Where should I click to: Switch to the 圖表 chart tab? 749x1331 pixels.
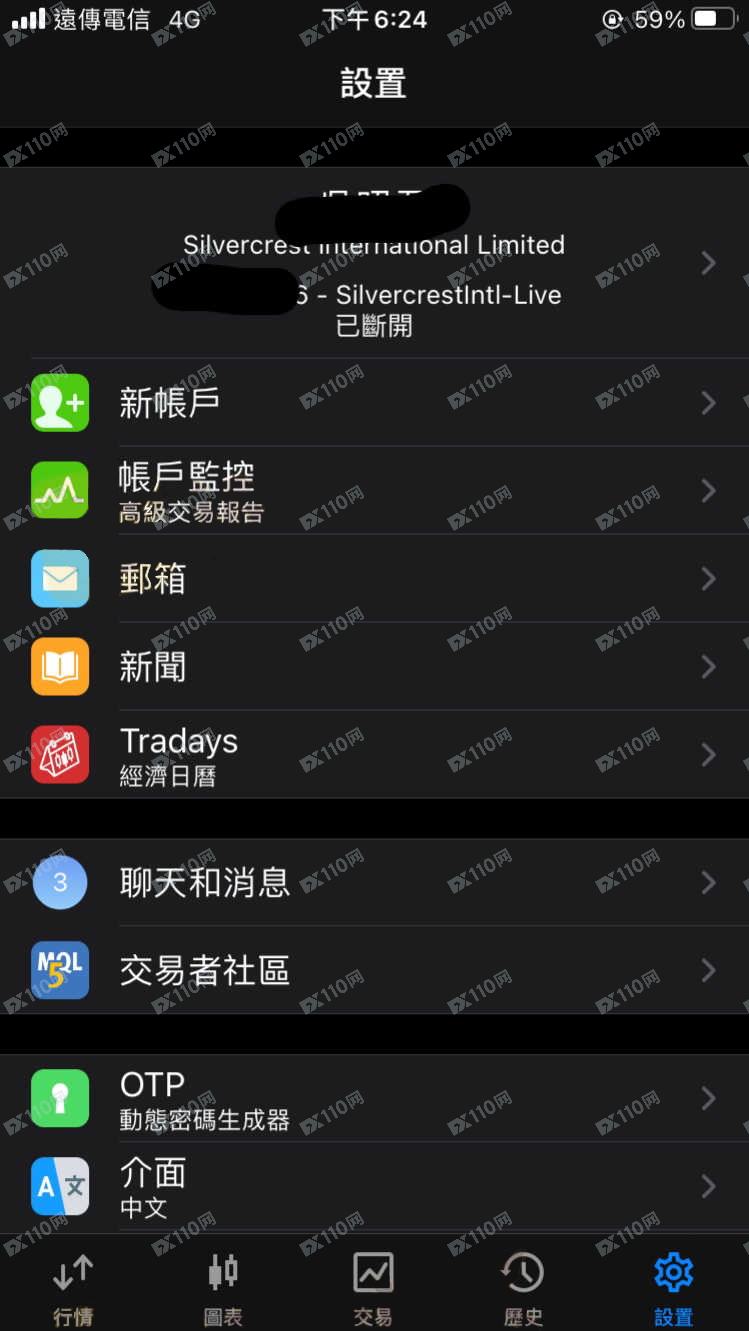pos(223,1289)
